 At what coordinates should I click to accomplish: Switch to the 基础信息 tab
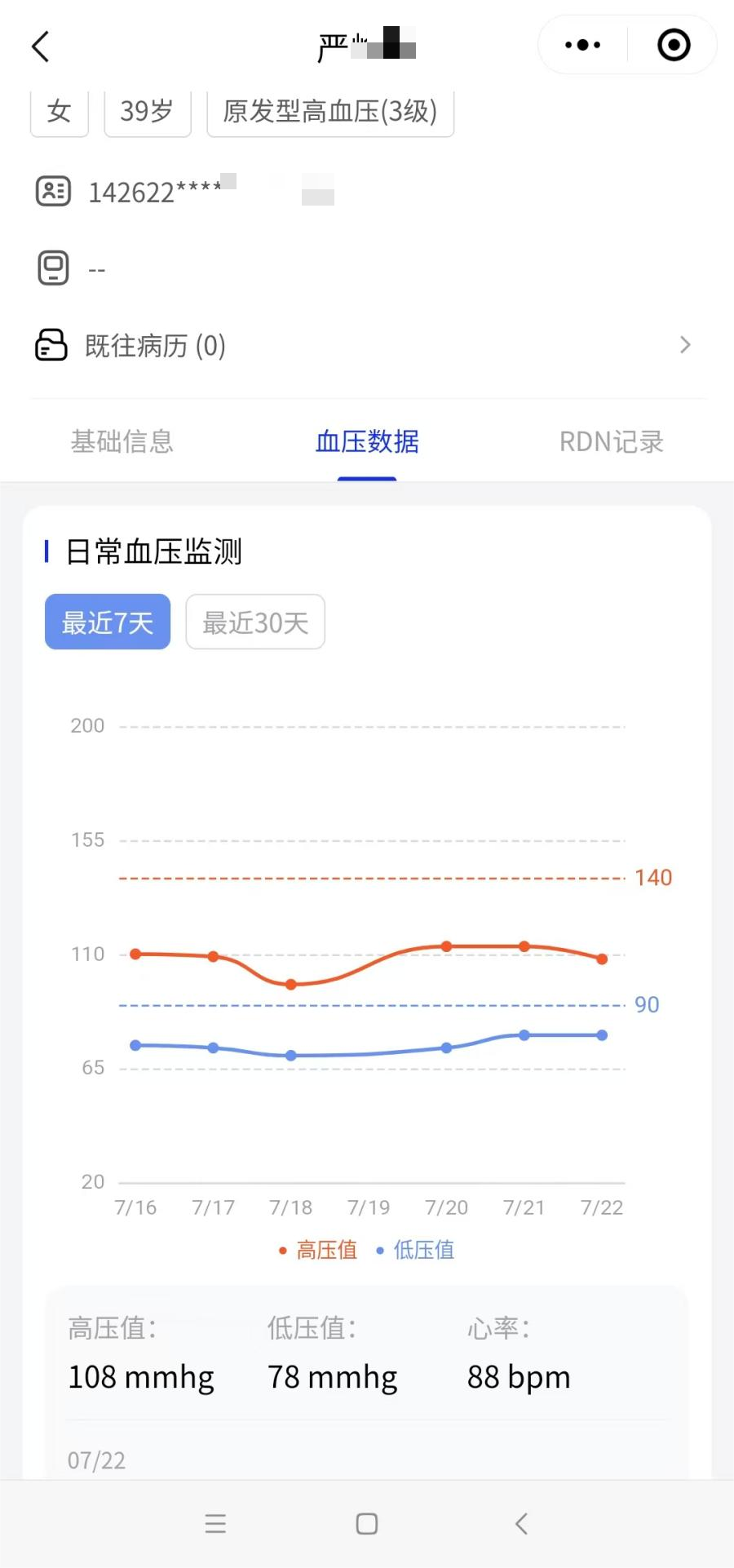click(122, 441)
